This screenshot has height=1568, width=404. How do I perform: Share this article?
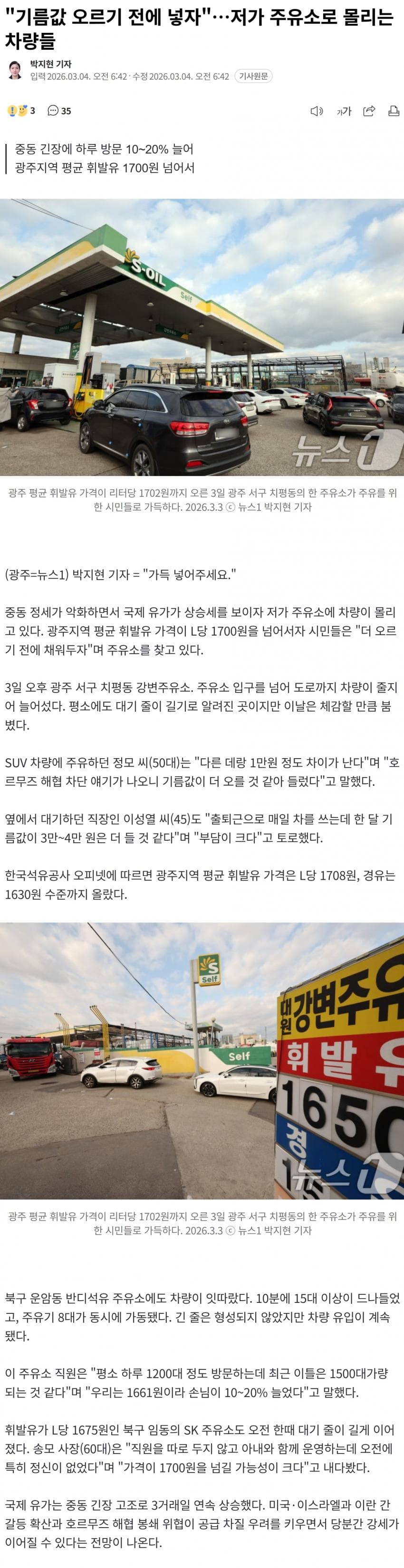coord(369,111)
